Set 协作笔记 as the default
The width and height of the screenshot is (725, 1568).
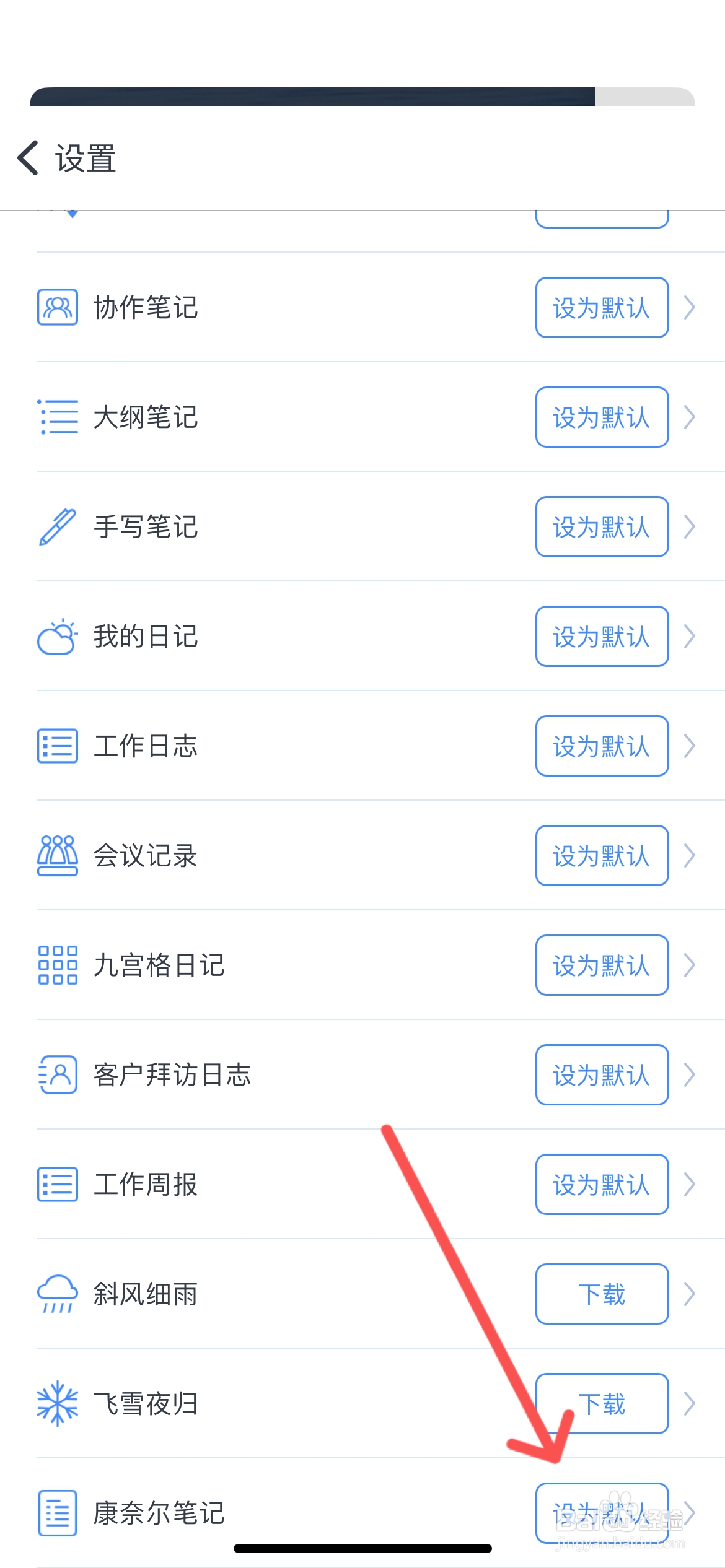point(601,308)
